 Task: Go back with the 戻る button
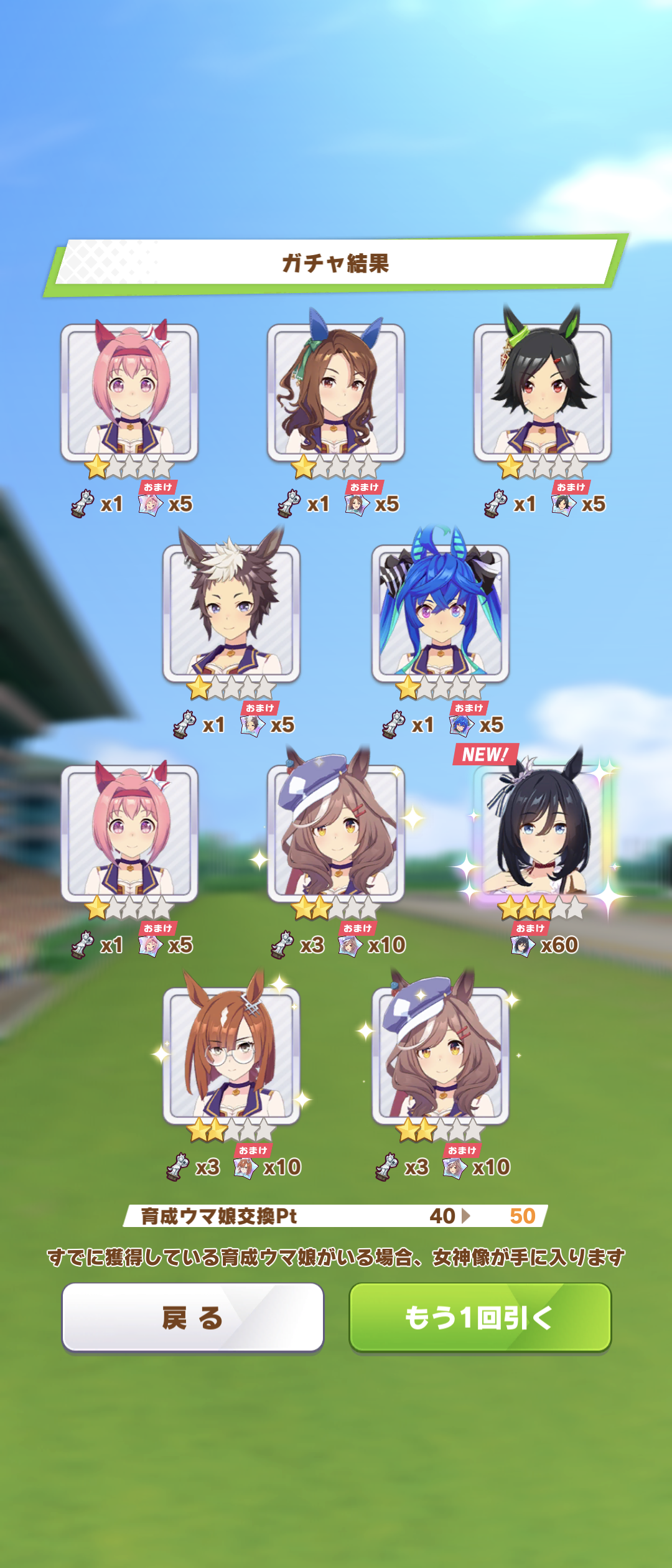click(x=192, y=1317)
